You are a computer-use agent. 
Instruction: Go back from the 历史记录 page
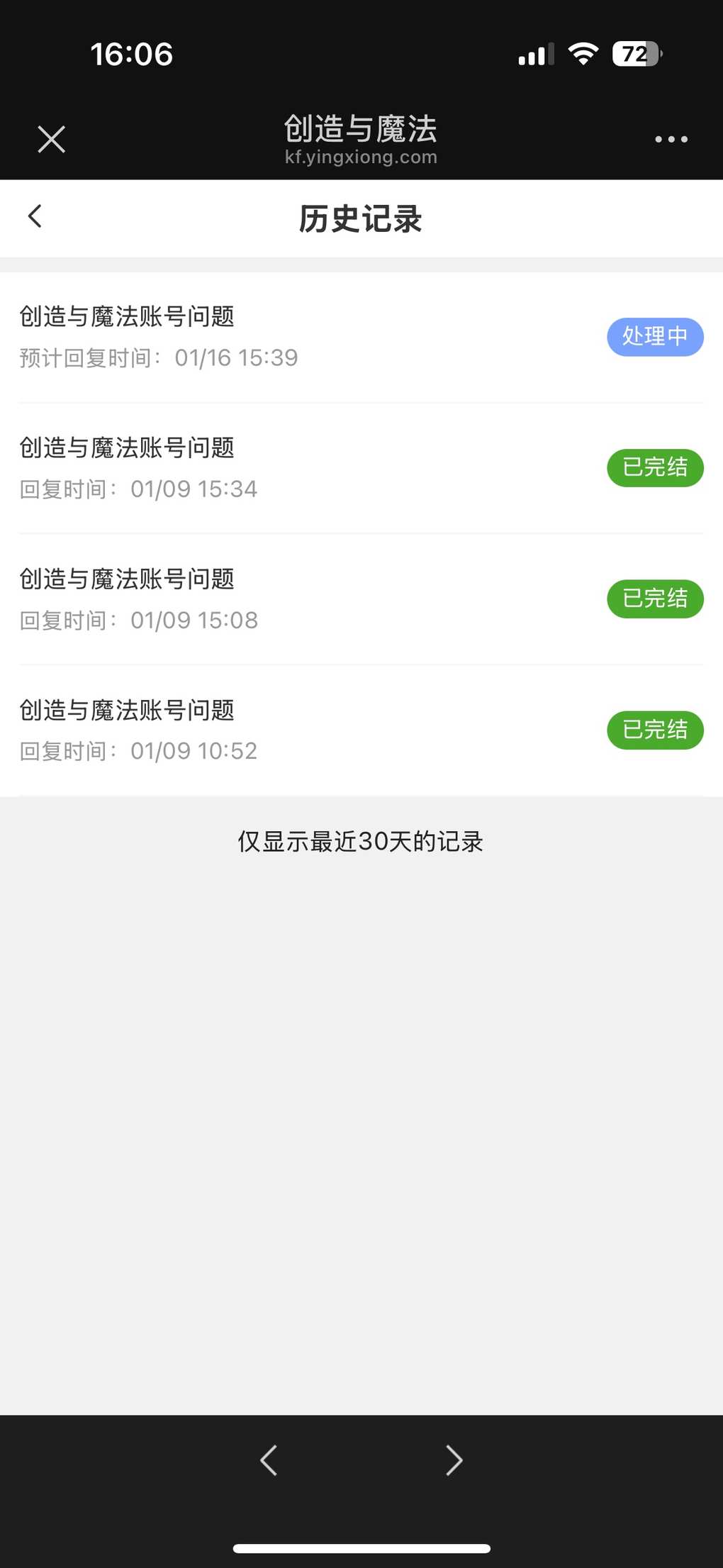(35, 216)
